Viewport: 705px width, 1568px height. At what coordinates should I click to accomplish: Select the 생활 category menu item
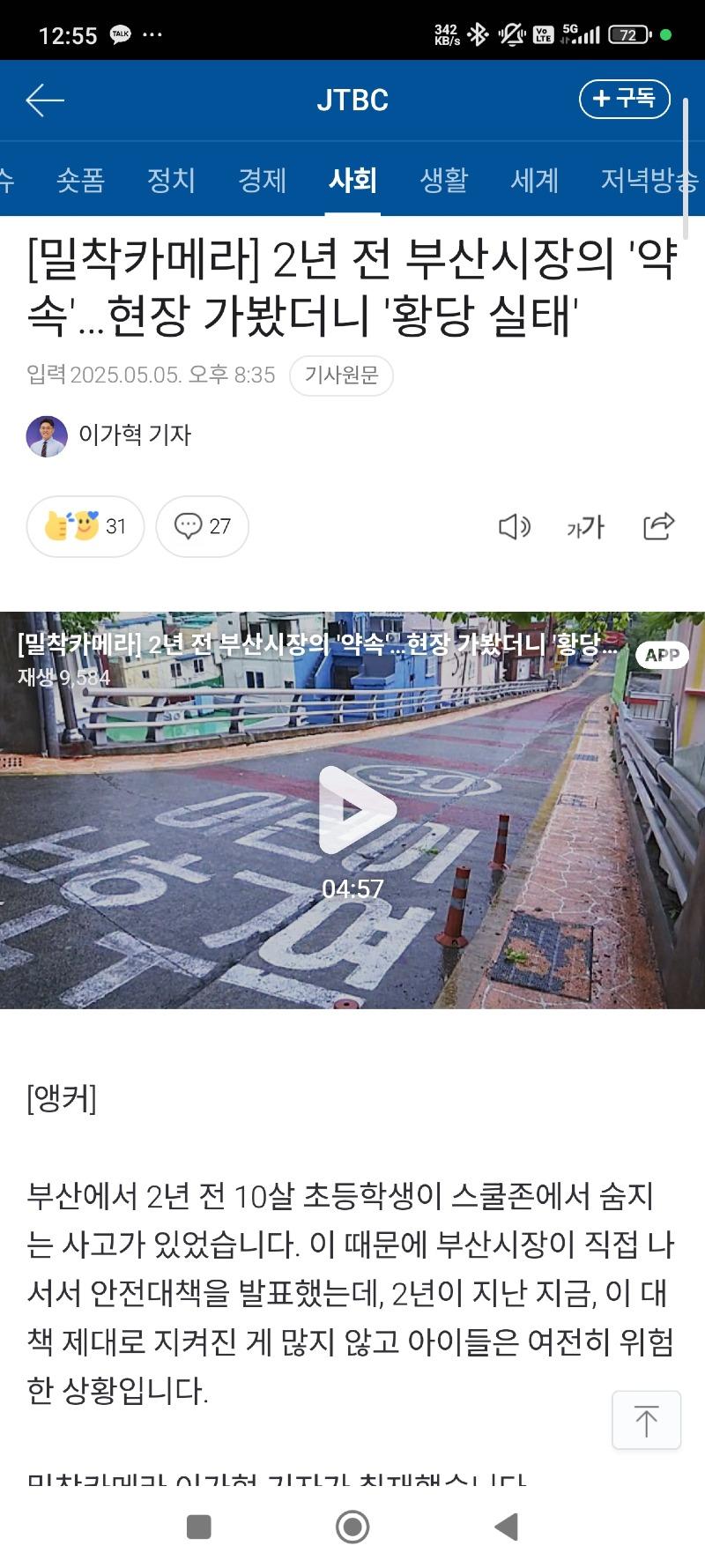[x=442, y=181]
